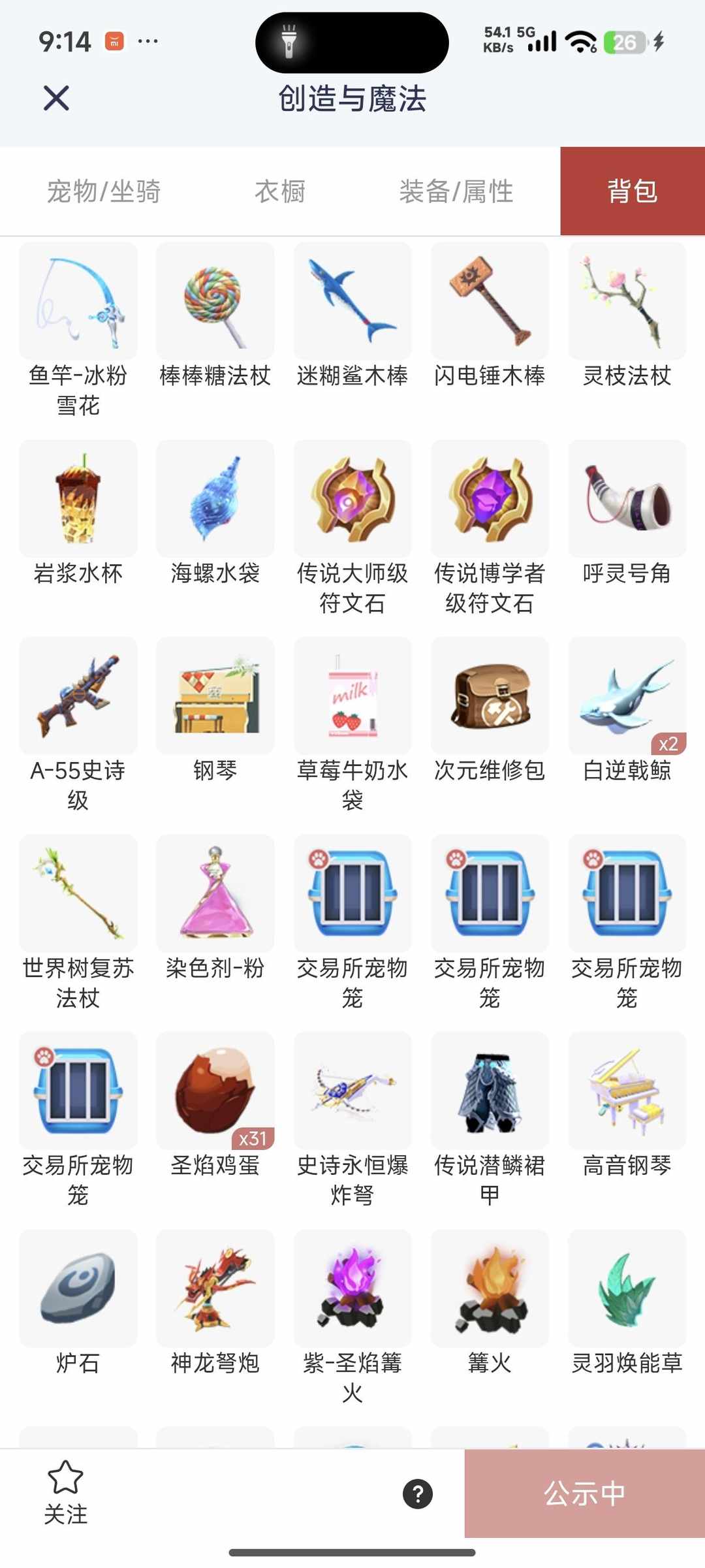Switch to the 宠物/坐骑 tab

[104, 191]
